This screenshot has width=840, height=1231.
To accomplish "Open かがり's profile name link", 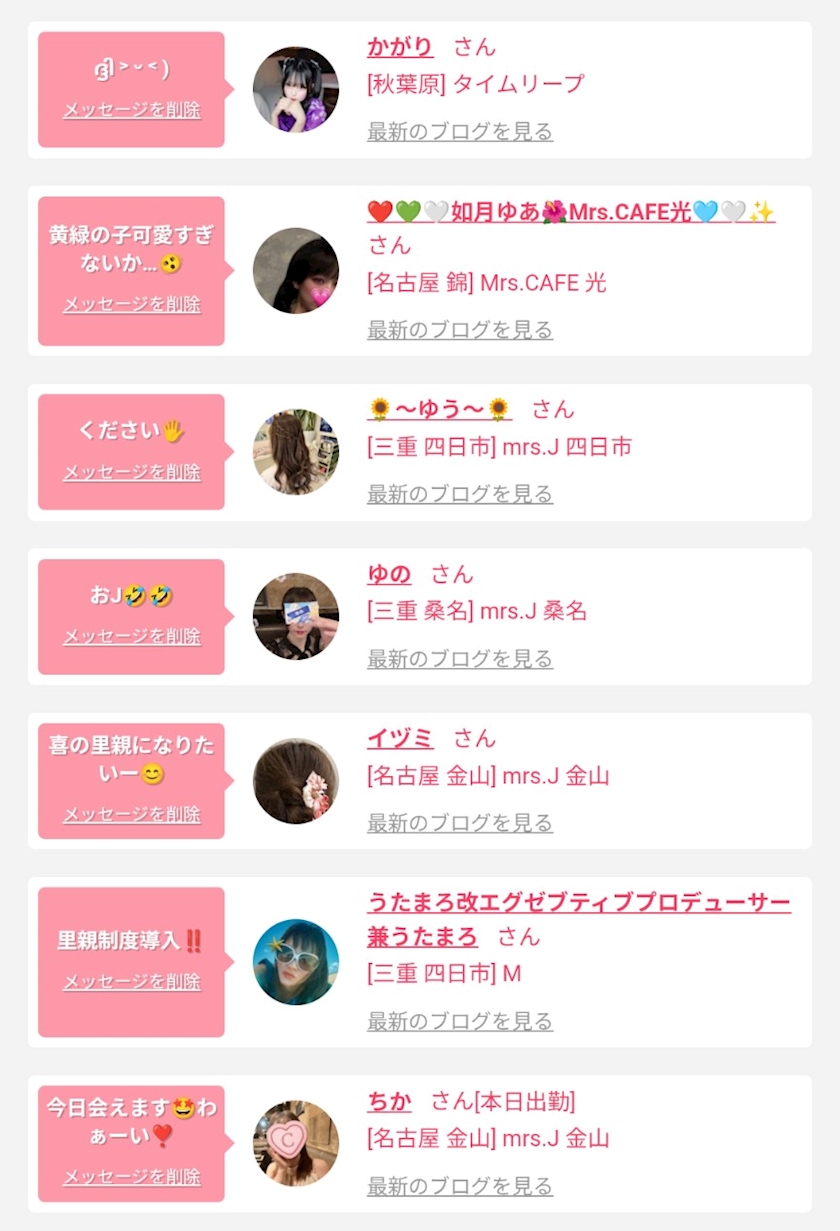I will click(400, 47).
